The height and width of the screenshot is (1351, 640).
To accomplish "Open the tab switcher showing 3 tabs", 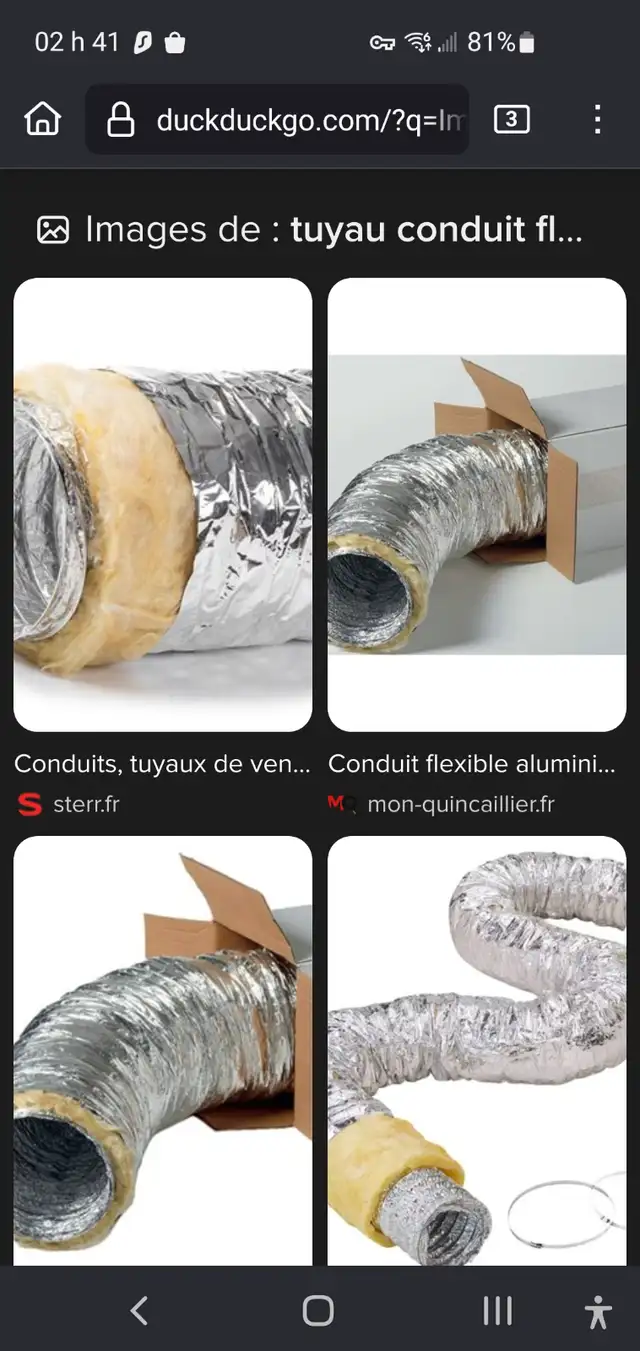I will 511,120.
